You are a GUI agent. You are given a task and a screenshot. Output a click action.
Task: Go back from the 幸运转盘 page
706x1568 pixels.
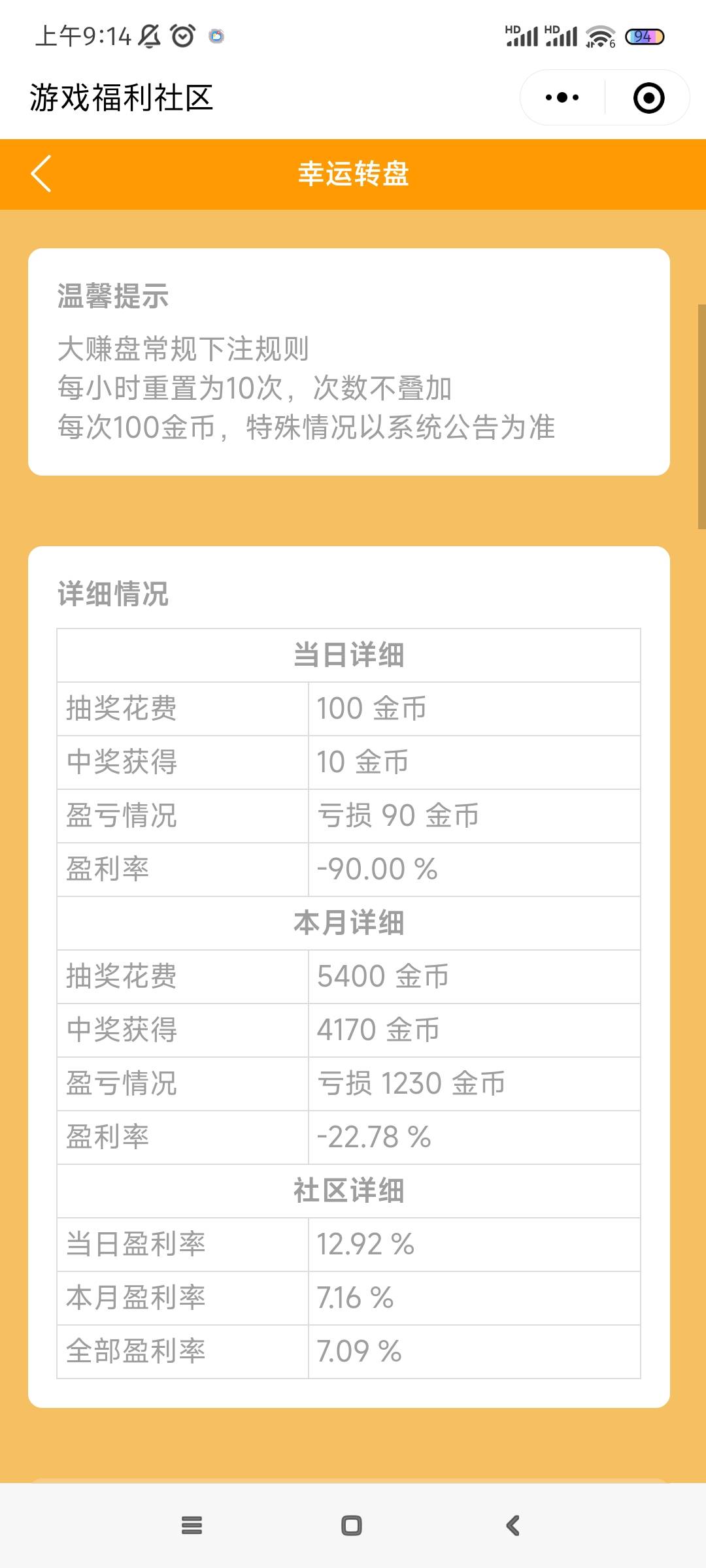point(41,174)
